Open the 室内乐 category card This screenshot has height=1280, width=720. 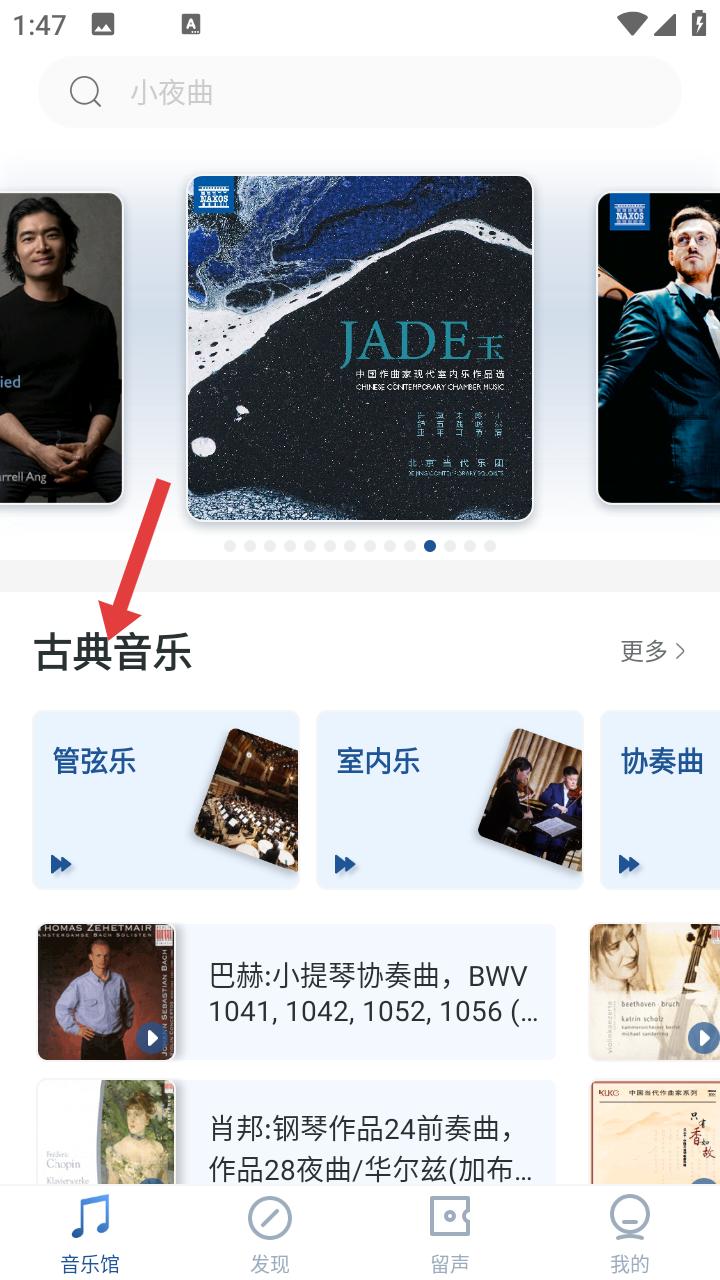[450, 800]
